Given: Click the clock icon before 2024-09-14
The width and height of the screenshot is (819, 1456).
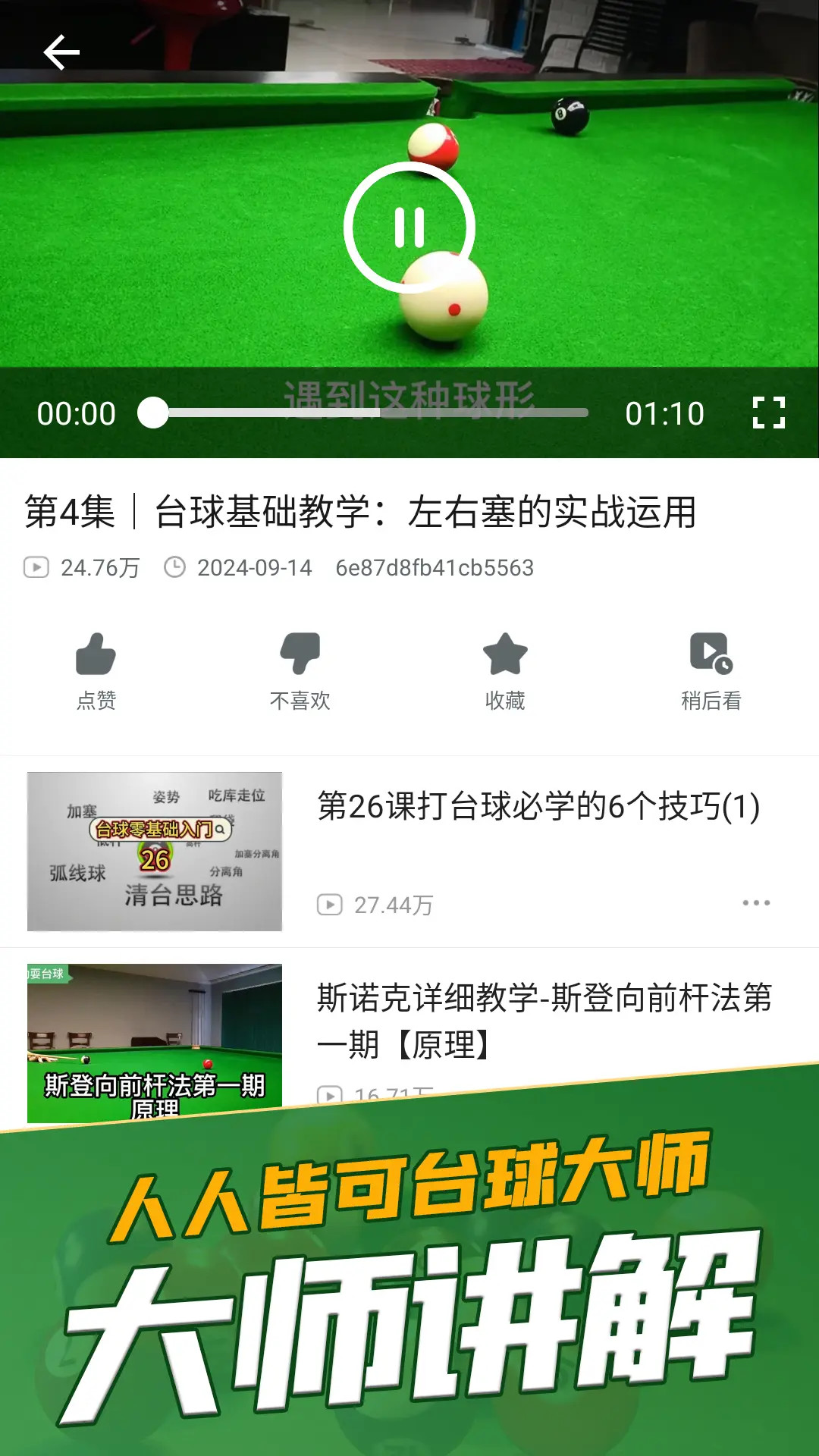Looking at the screenshot, I should tap(176, 566).
